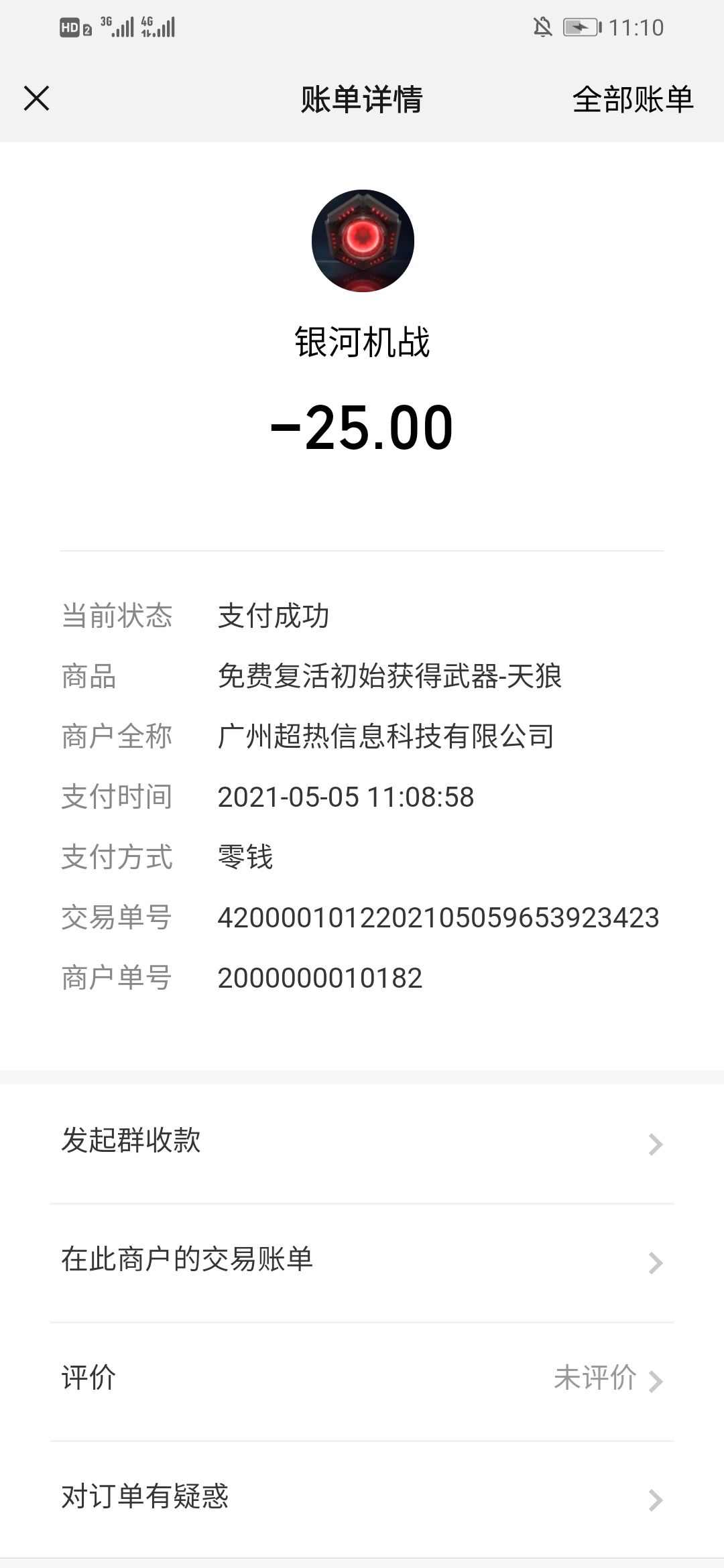Open 评价 to rate this transaction

pos(362,1380)
